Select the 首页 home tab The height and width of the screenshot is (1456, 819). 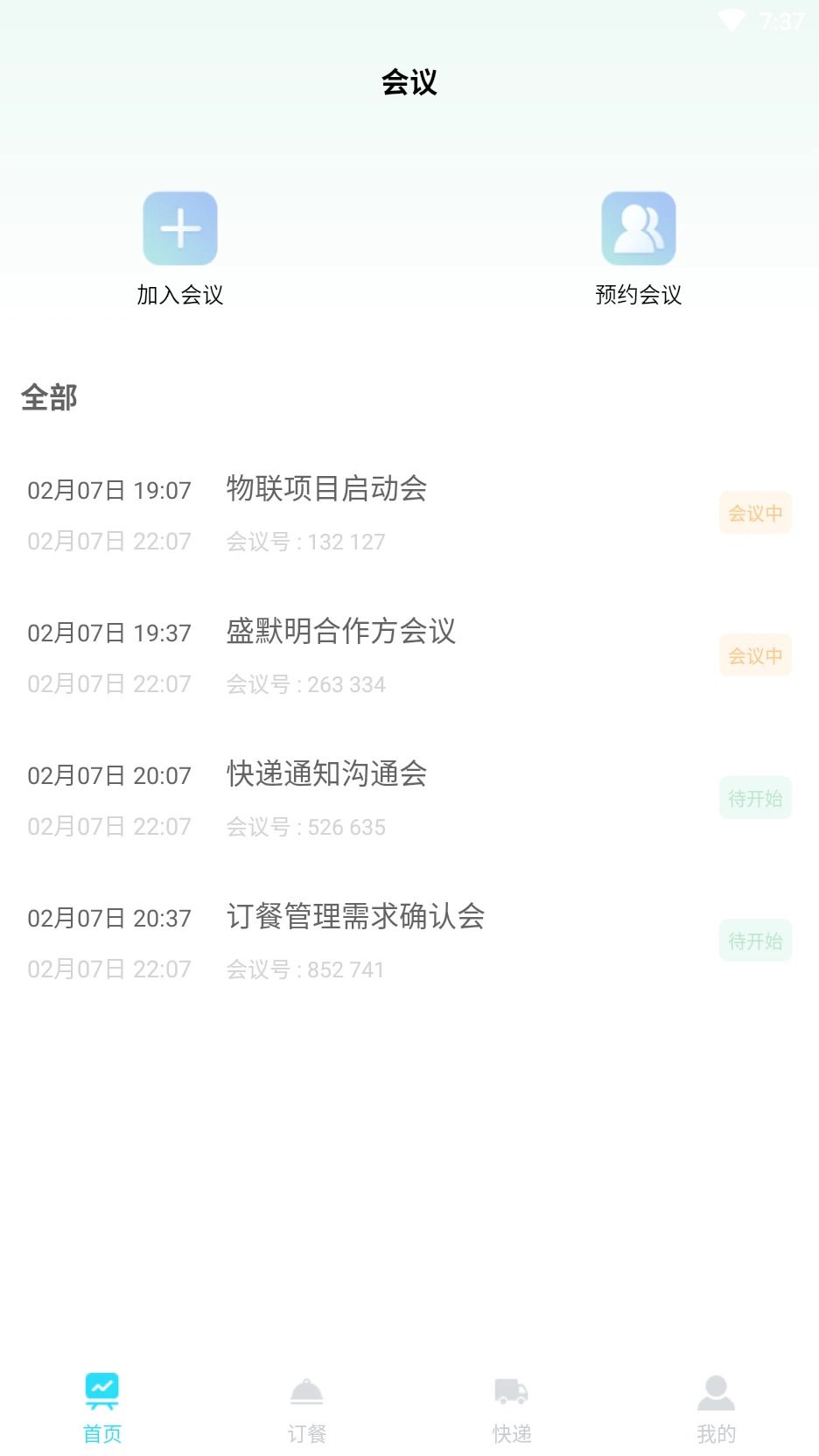[x=102, y=1407]
